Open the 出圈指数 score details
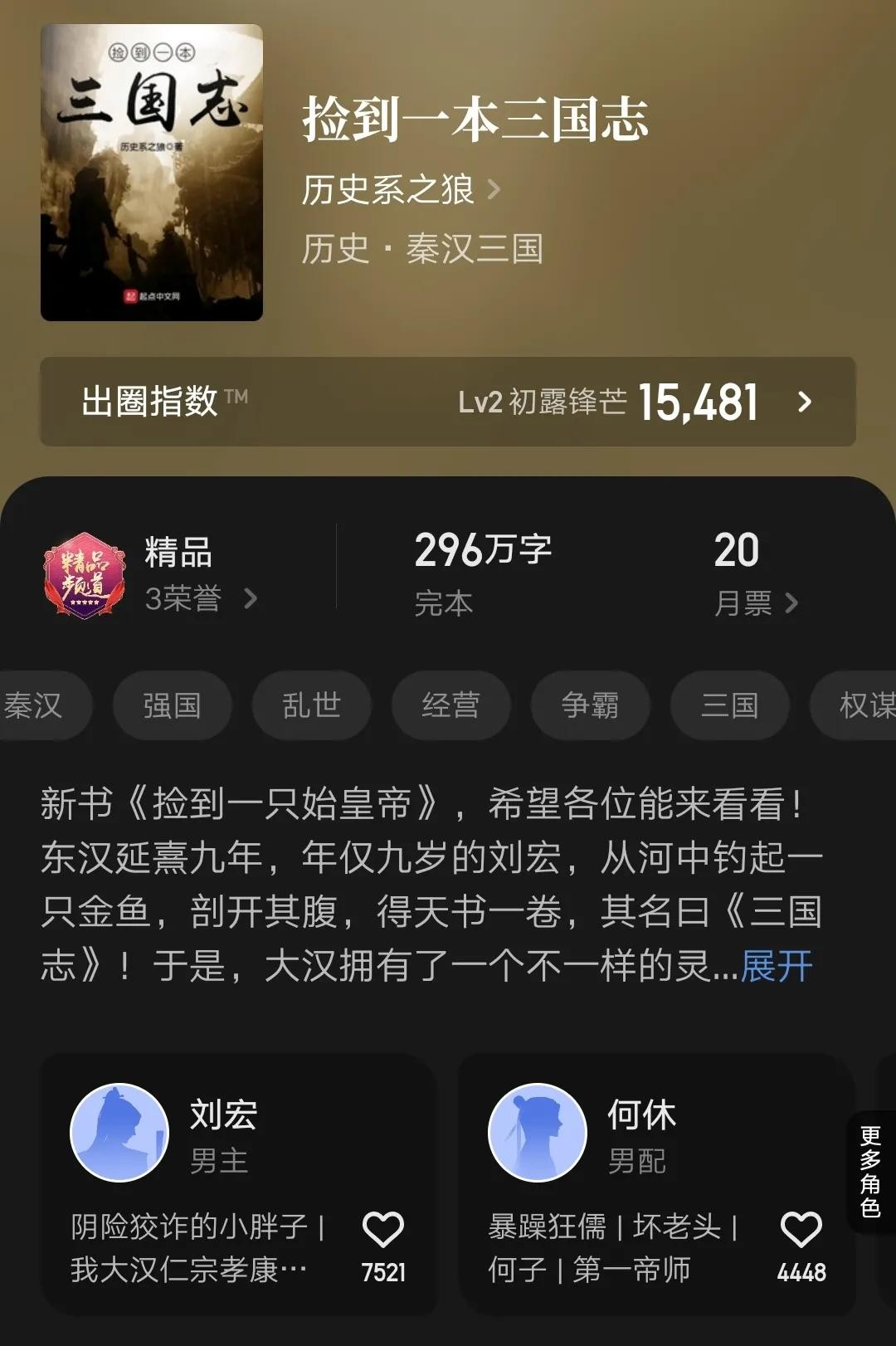 point(448,402)
